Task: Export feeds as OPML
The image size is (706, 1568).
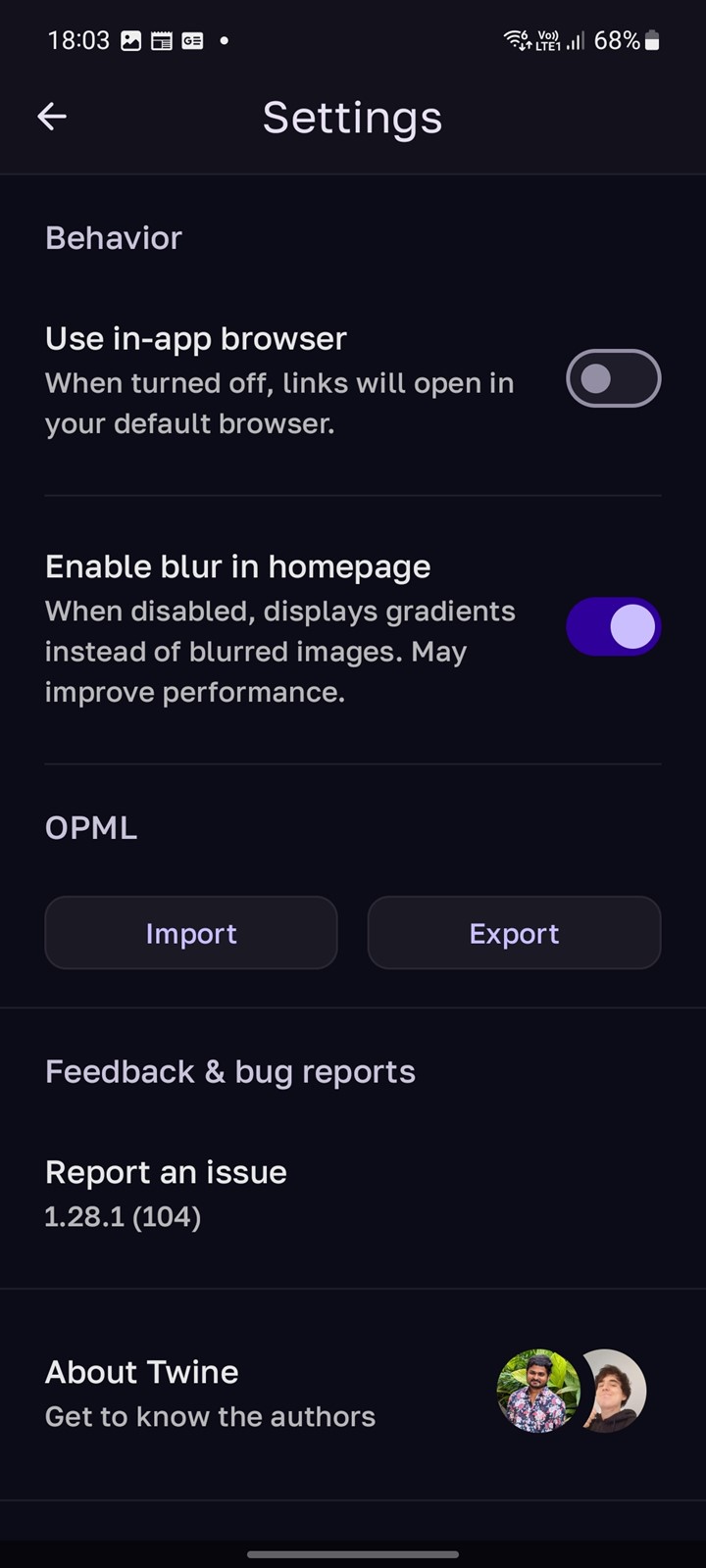Action: click(514, 933)
